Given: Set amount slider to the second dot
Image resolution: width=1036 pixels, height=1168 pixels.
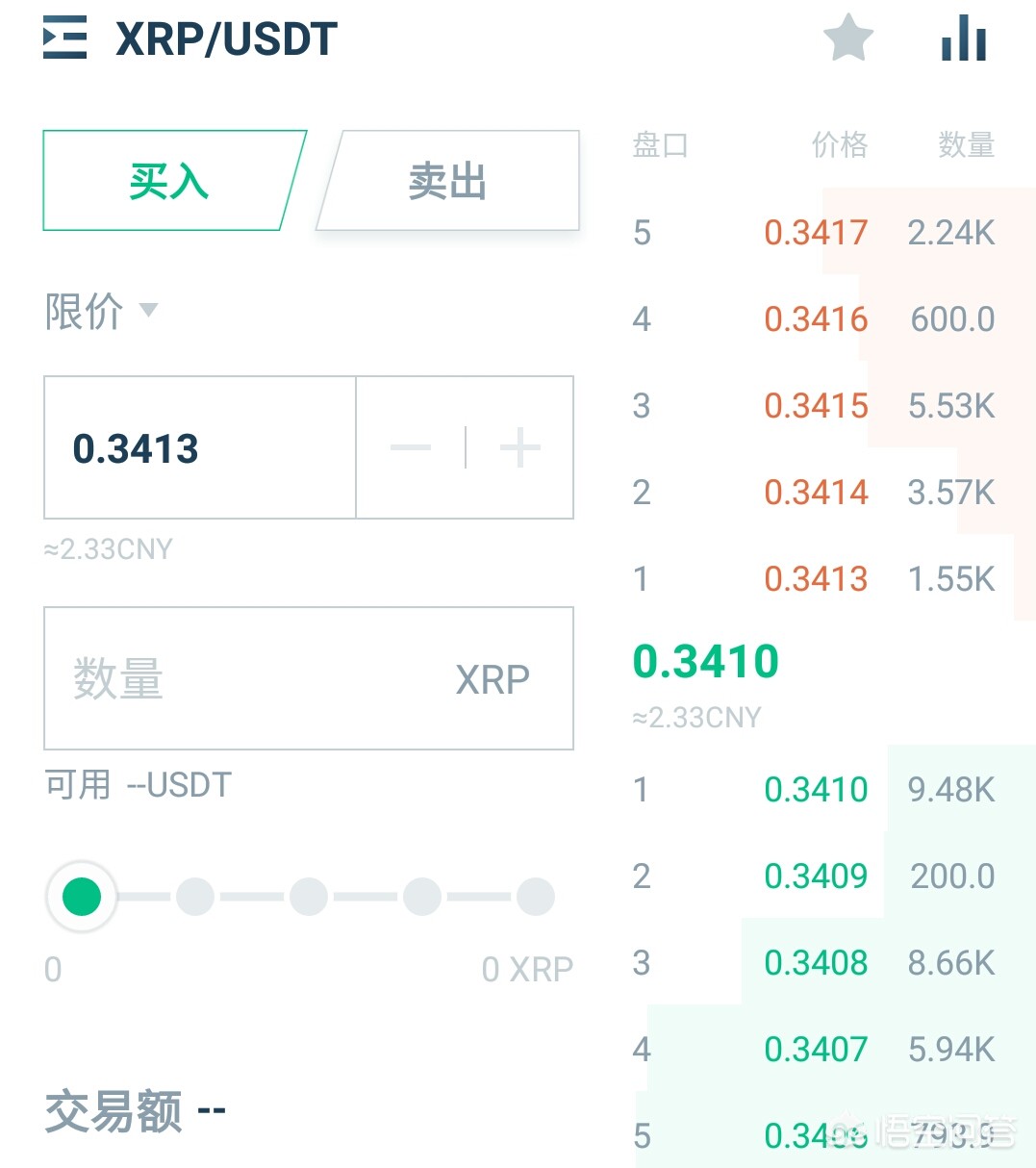Looking at the screenshot, I should pyautogui.click(x=195, y=897).
